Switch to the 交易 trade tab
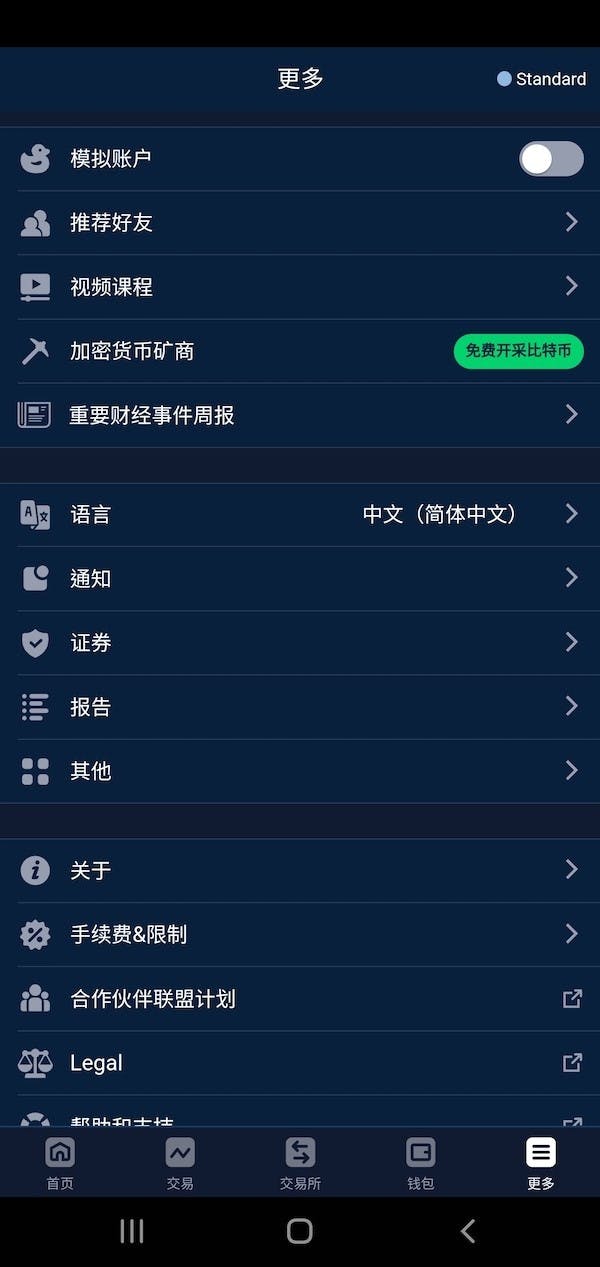Viewport: 600px width, 1267px height. 180,1163
